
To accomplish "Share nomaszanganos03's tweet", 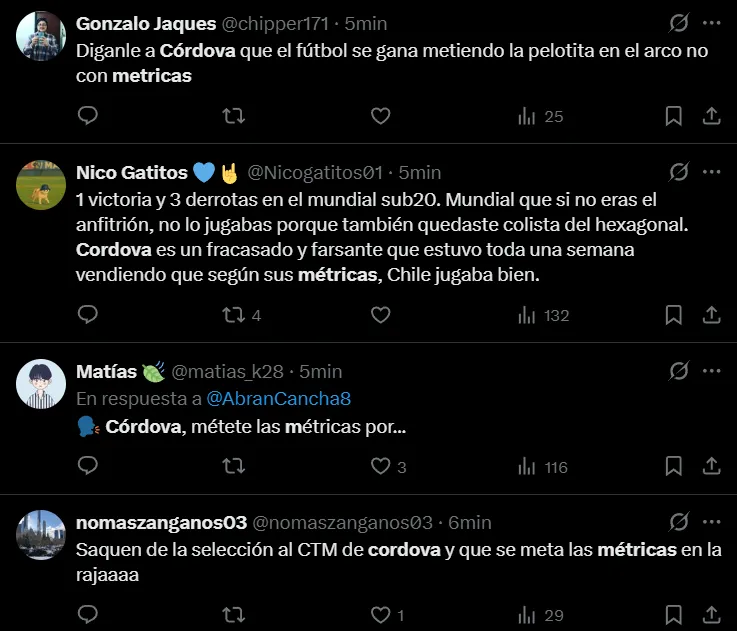I will coord(711,615).
